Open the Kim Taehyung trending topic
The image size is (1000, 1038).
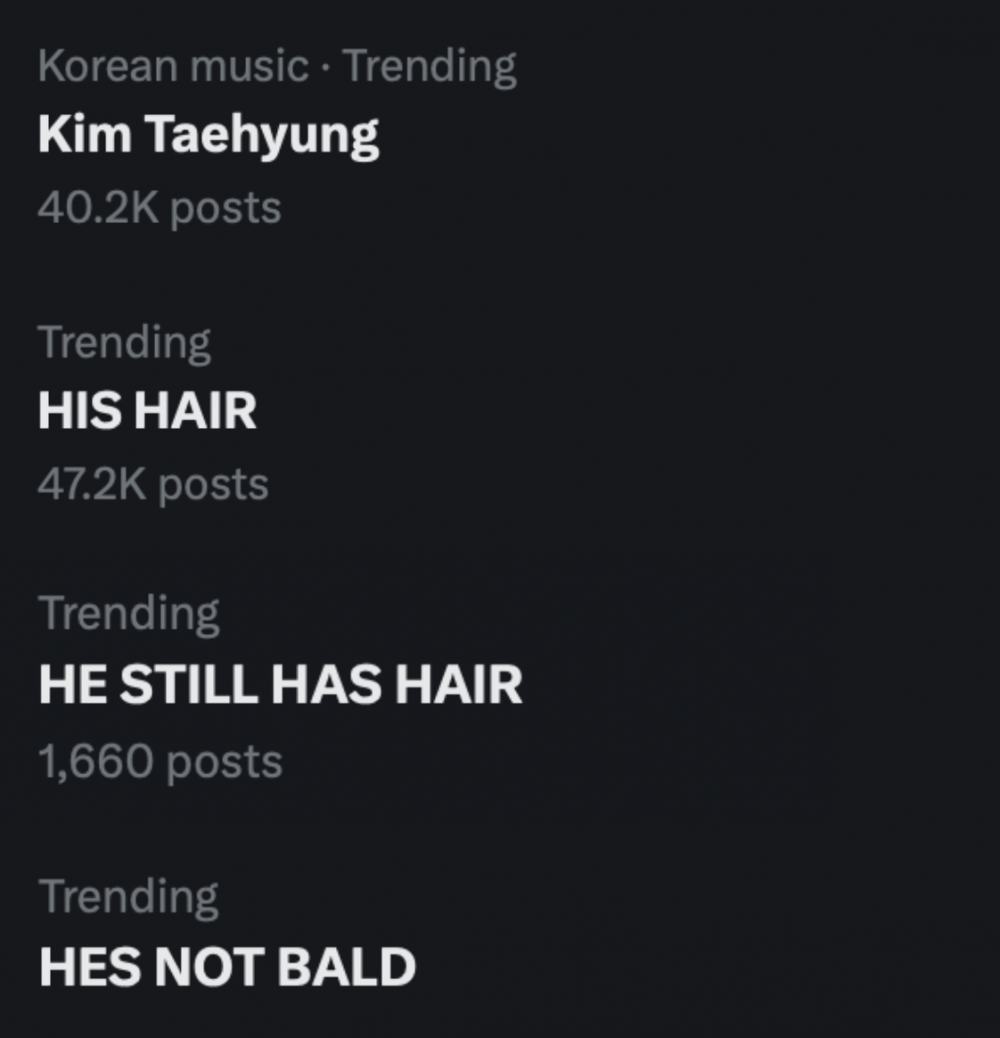click(x=208, y=136)
